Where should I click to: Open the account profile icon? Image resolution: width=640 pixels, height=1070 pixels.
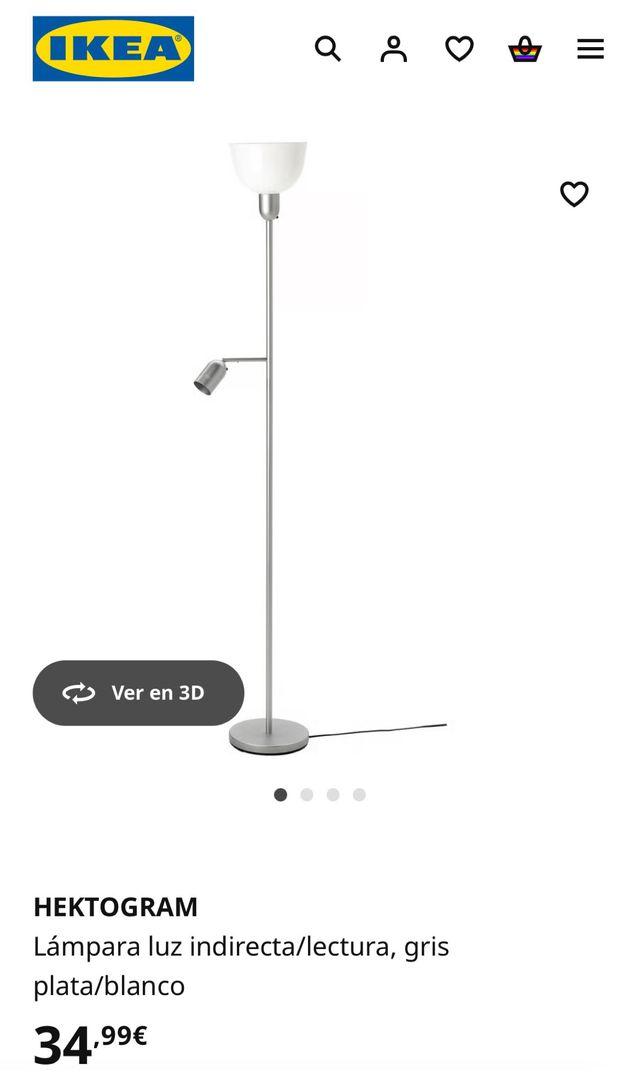coord(394,48)
